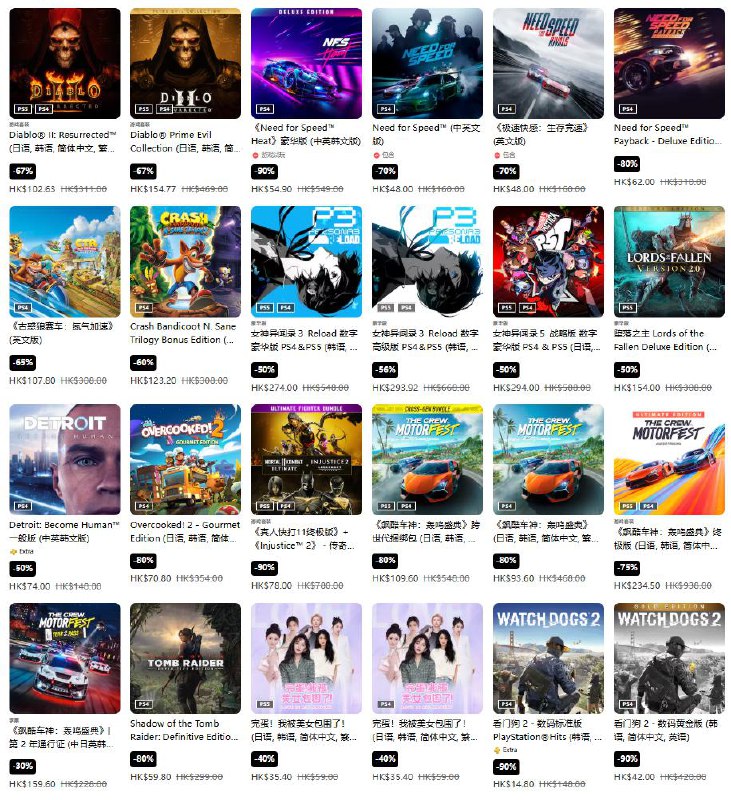This screenshot has width=731, height=800.
Task: Select Crash Bandicoot N. Sane Trilogy Bonus Edition
Action: (x=185, y=262)
